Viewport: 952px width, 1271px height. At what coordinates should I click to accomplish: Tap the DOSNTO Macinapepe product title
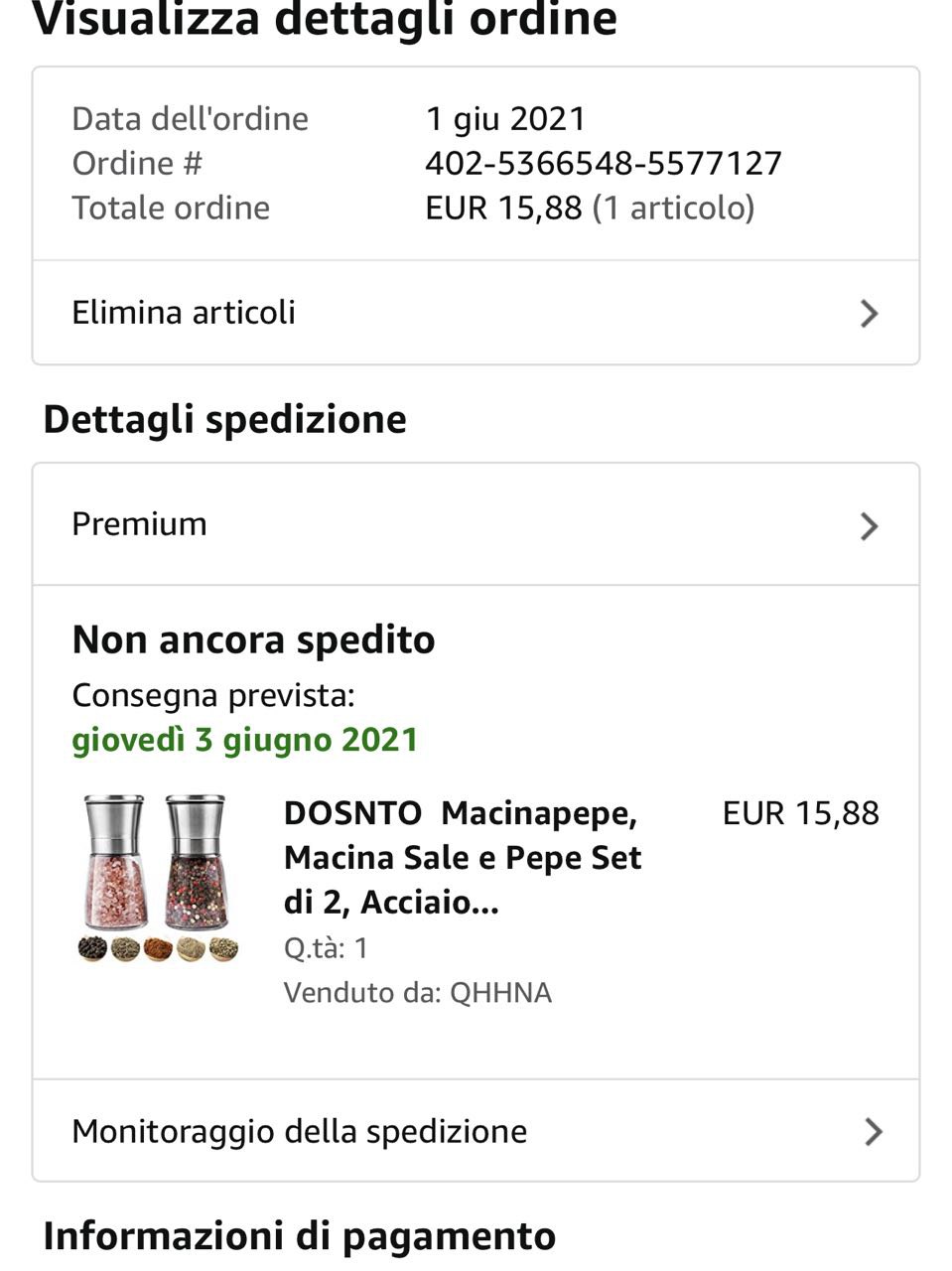463,857
